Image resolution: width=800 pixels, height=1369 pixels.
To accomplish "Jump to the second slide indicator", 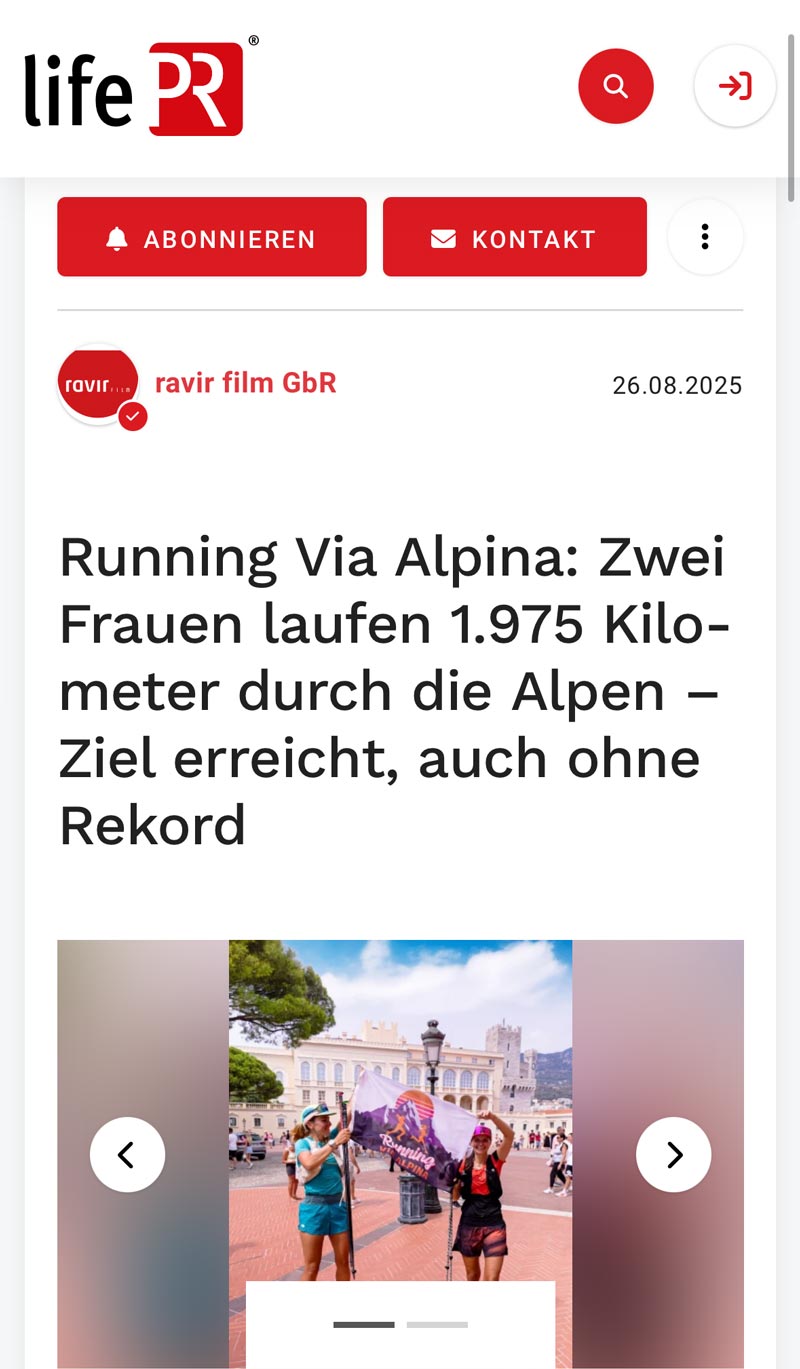I will coord(437,1325).
